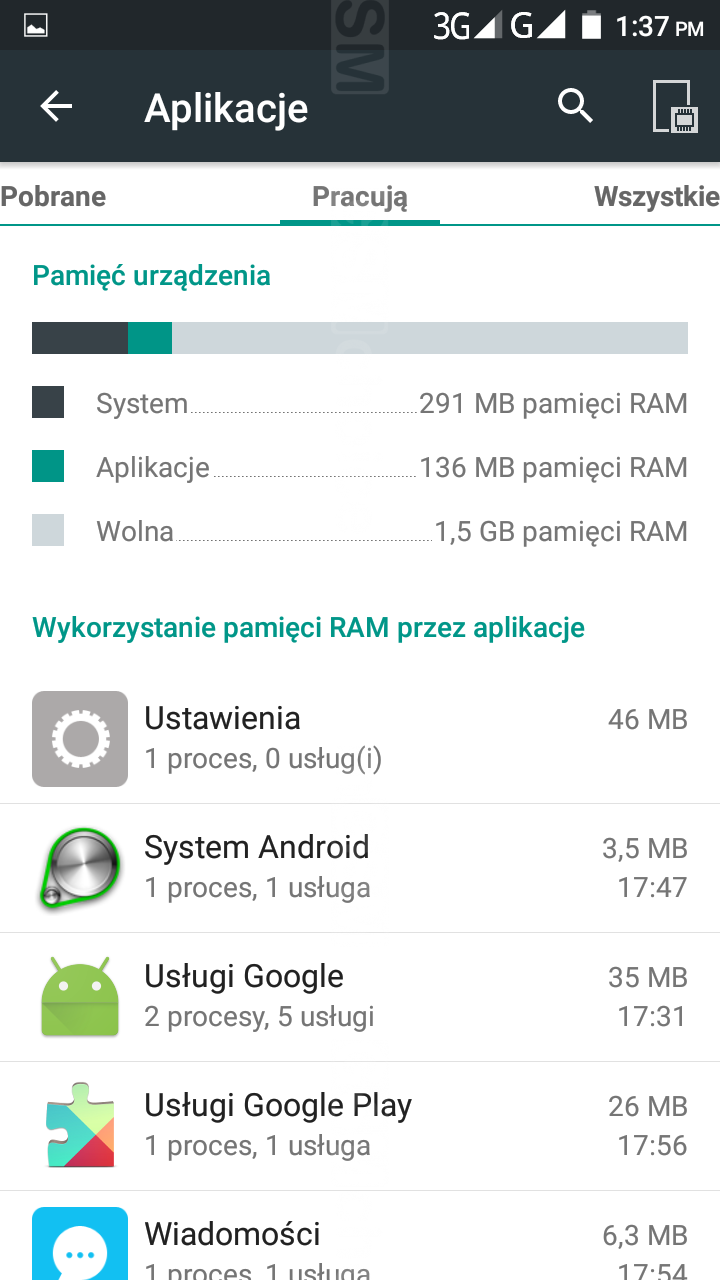Open System Android process details
This screenshot has width=720, height=1280.
360,867
